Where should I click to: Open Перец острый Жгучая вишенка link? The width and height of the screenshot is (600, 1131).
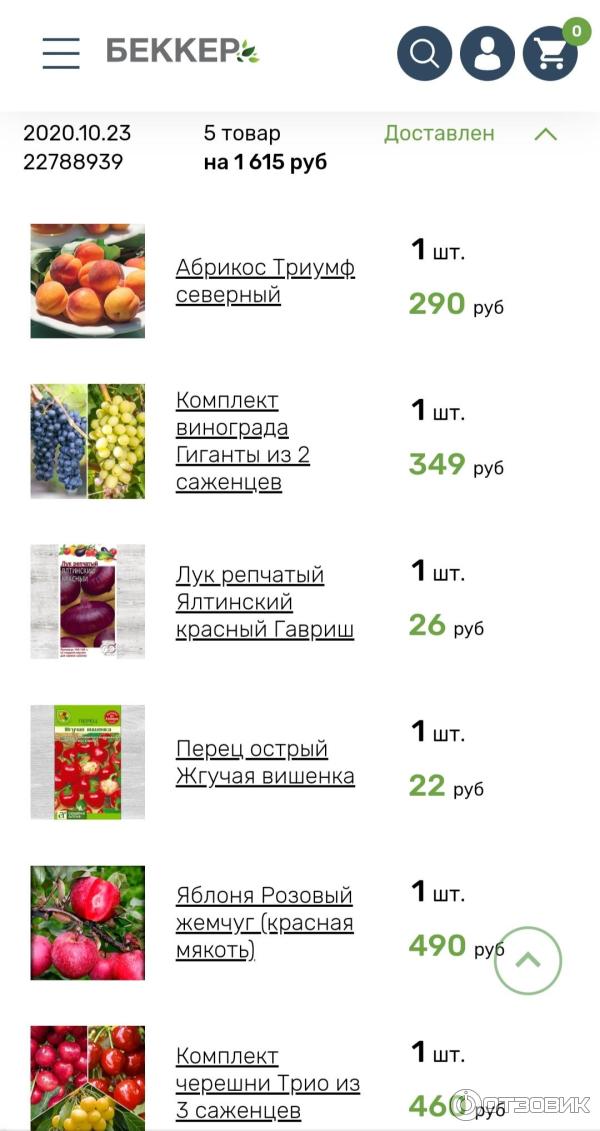(x=265, y=762)
